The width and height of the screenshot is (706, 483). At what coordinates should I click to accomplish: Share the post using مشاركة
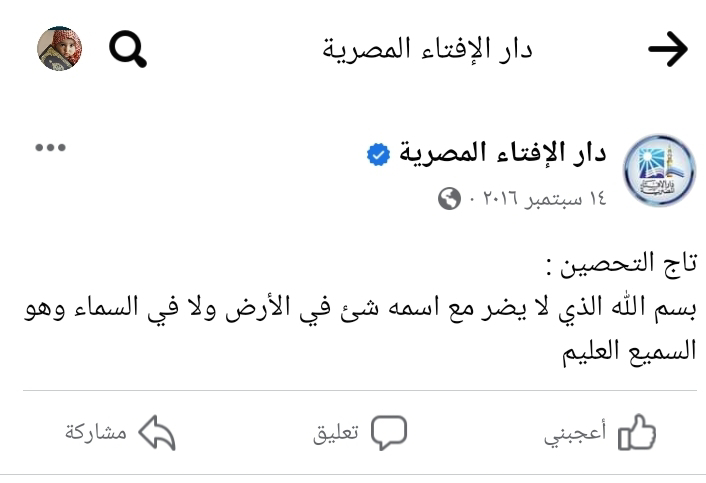tap(118, 433)
